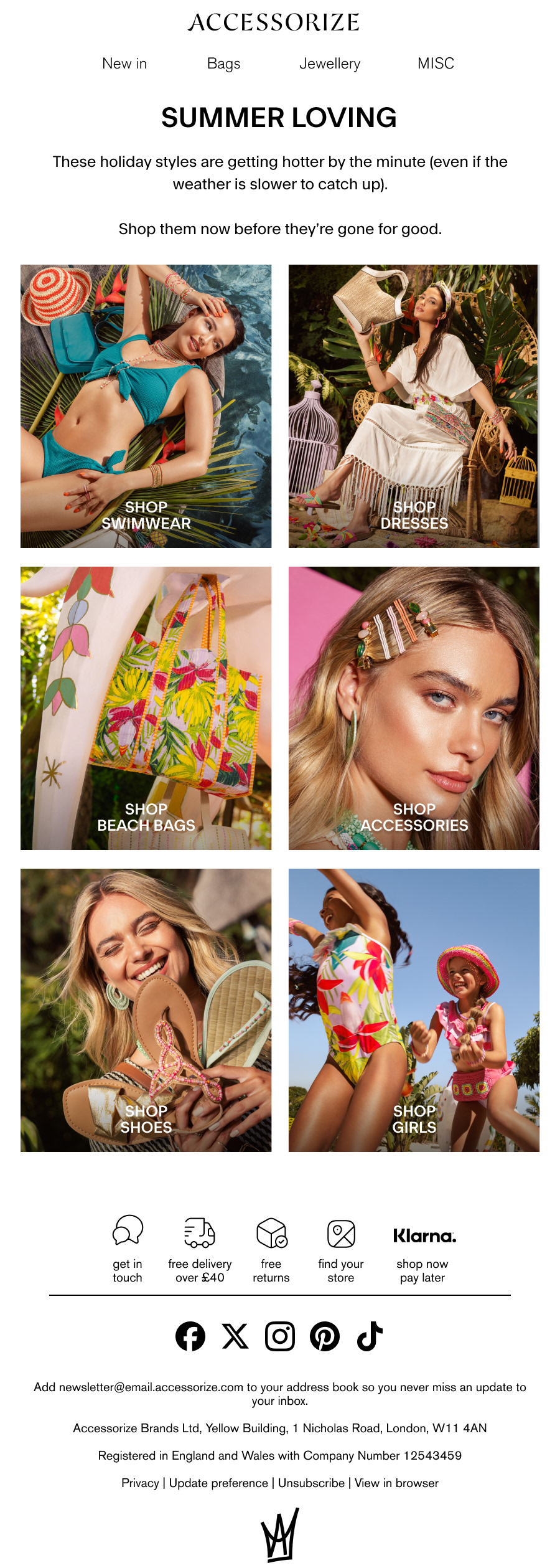Open the New in category
This screenshot has height=1568, width=560.
(x=124, y=64)
